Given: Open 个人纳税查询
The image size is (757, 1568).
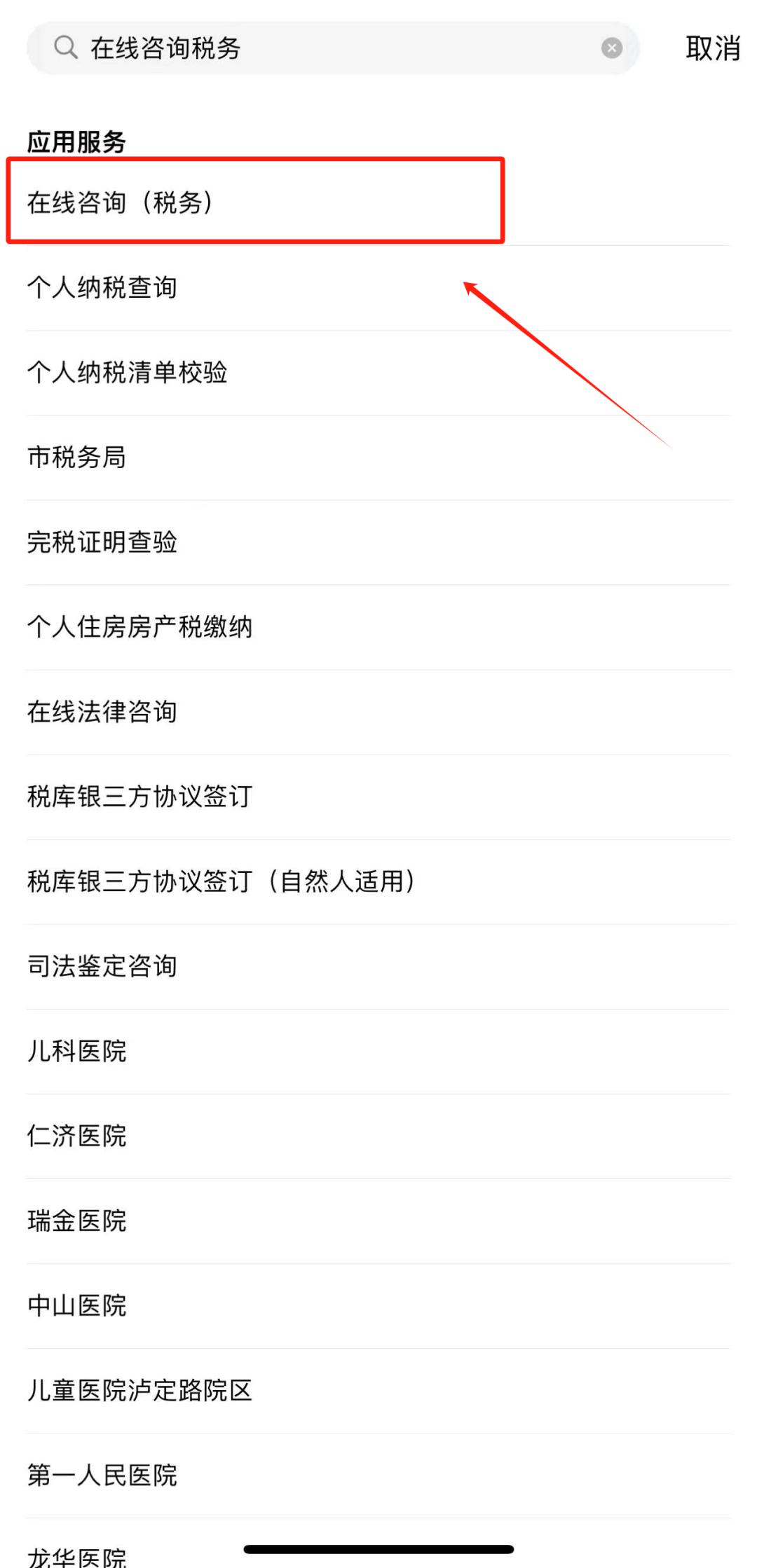Looking at the screenshot, I should click(x=102, y=287).
